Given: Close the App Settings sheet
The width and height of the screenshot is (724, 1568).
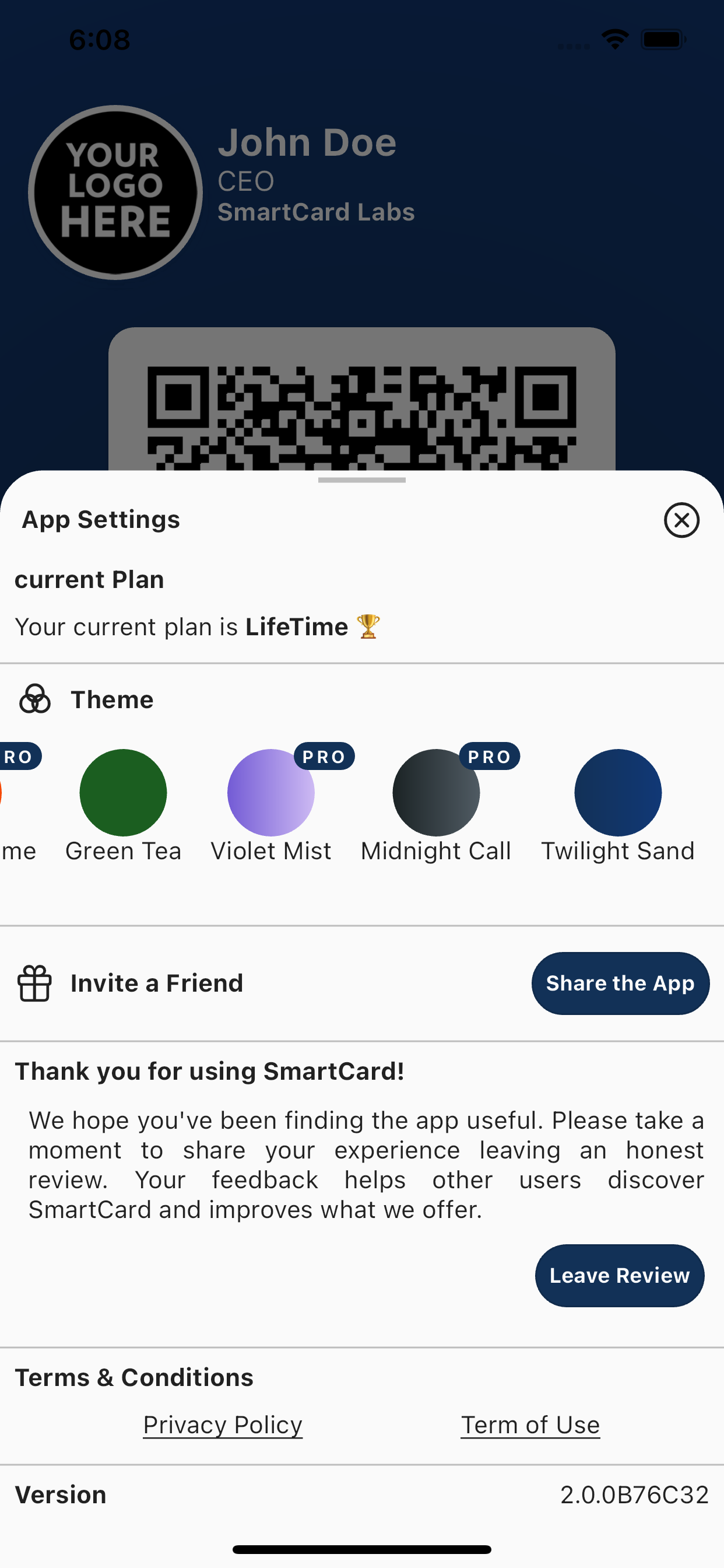Looking at the screenshot, I should click(681, 520).
